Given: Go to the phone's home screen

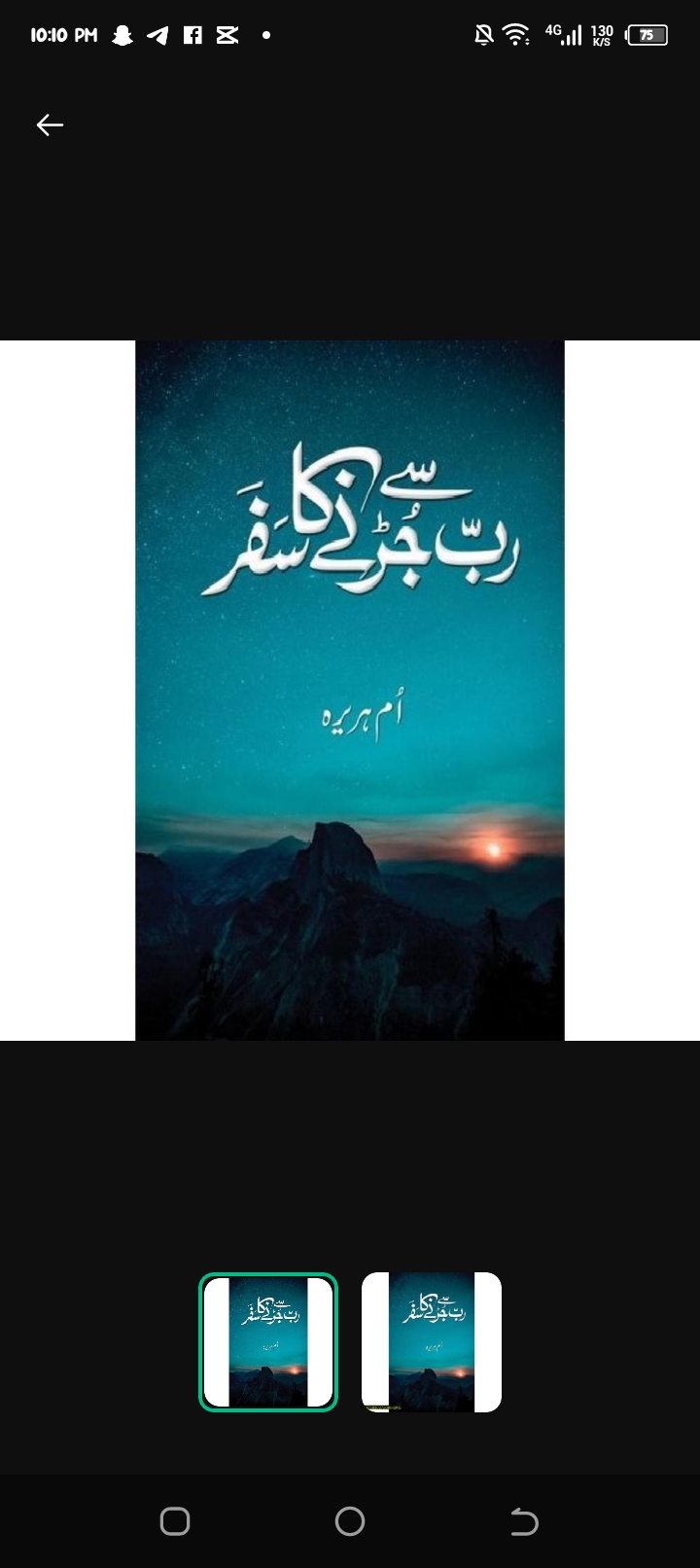Looking at the screenshot, I should coord(350,1521).
